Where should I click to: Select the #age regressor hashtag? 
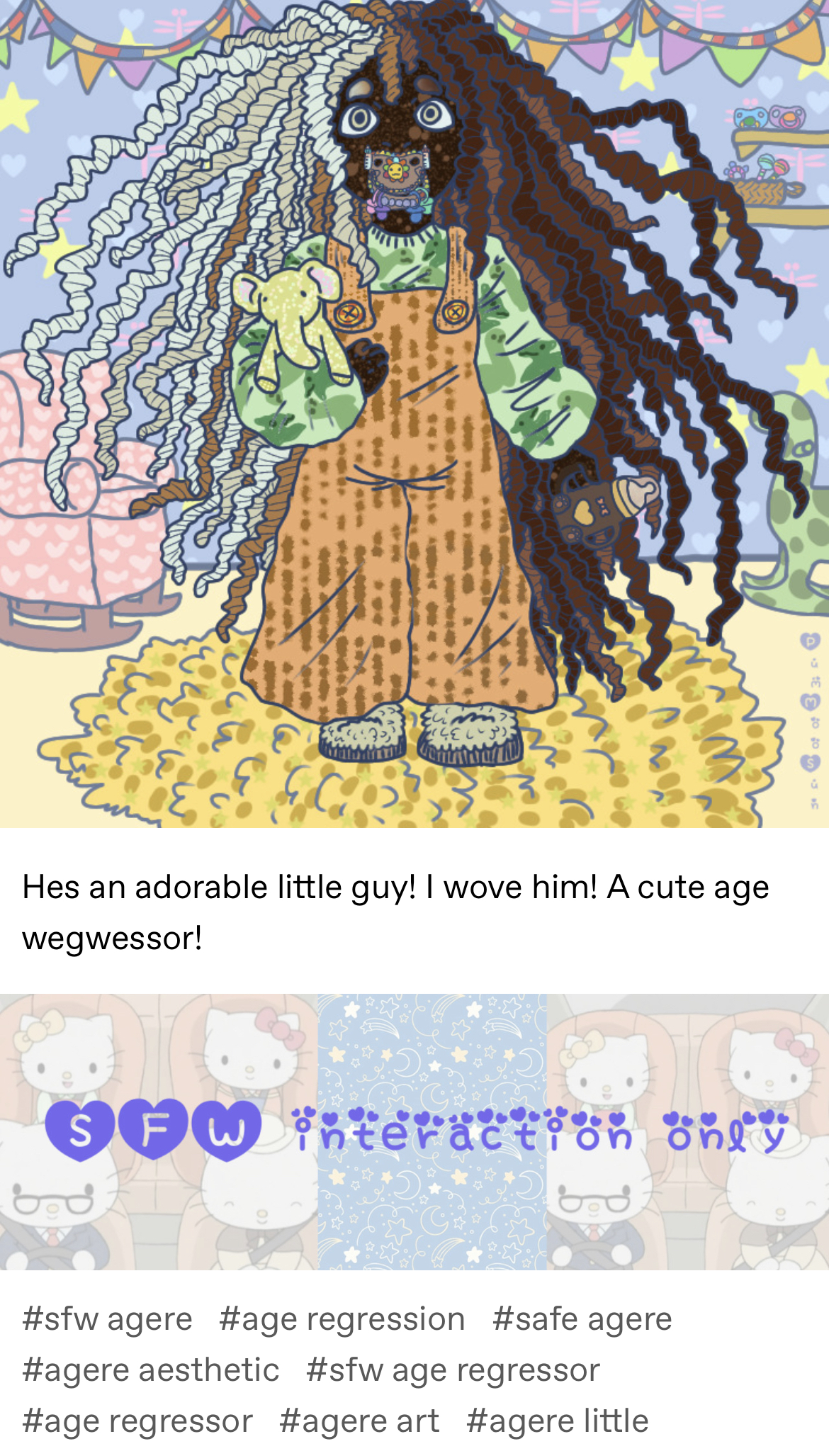tap(137, 1421)
